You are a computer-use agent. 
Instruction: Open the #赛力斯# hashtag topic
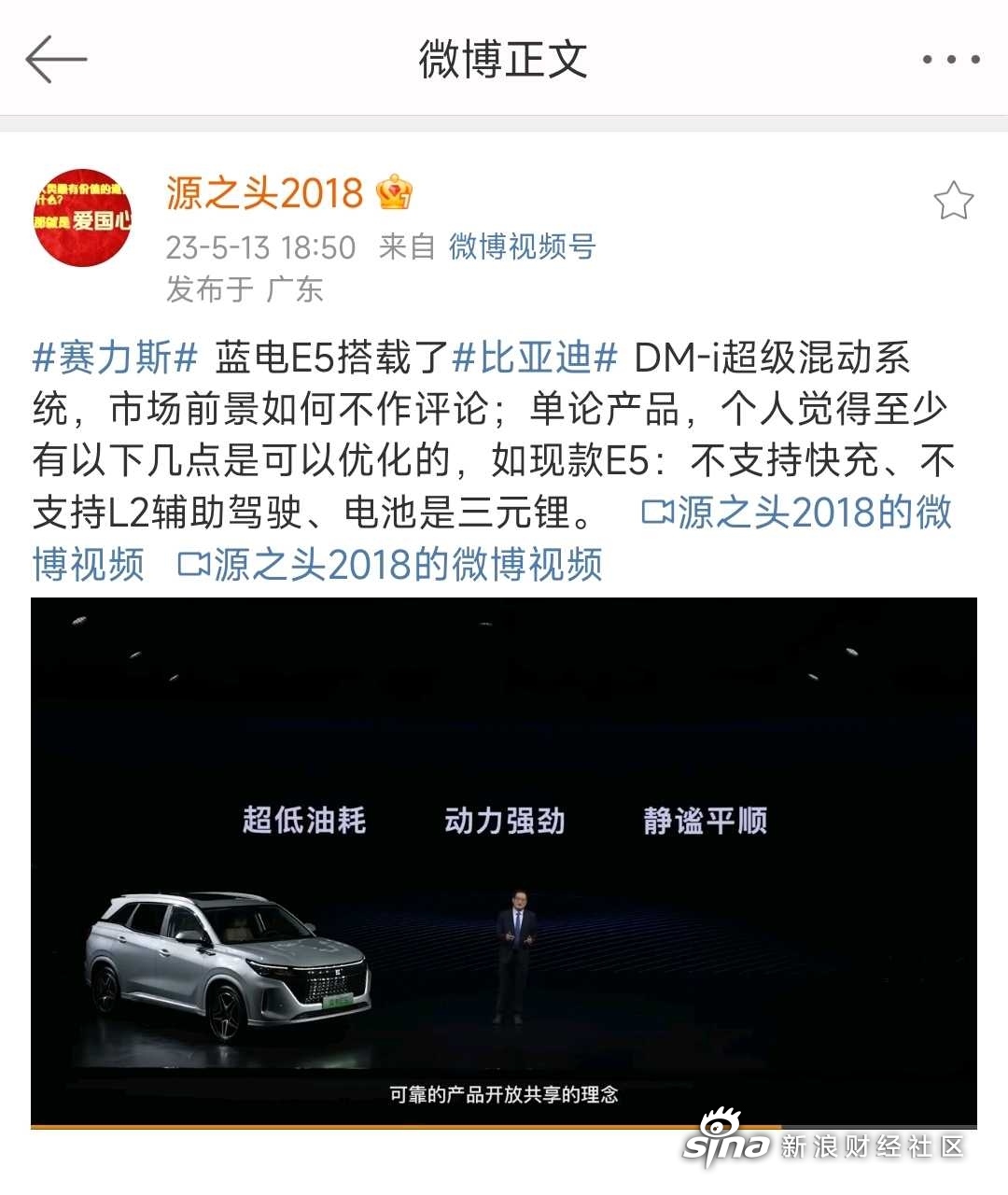(116, 358)
